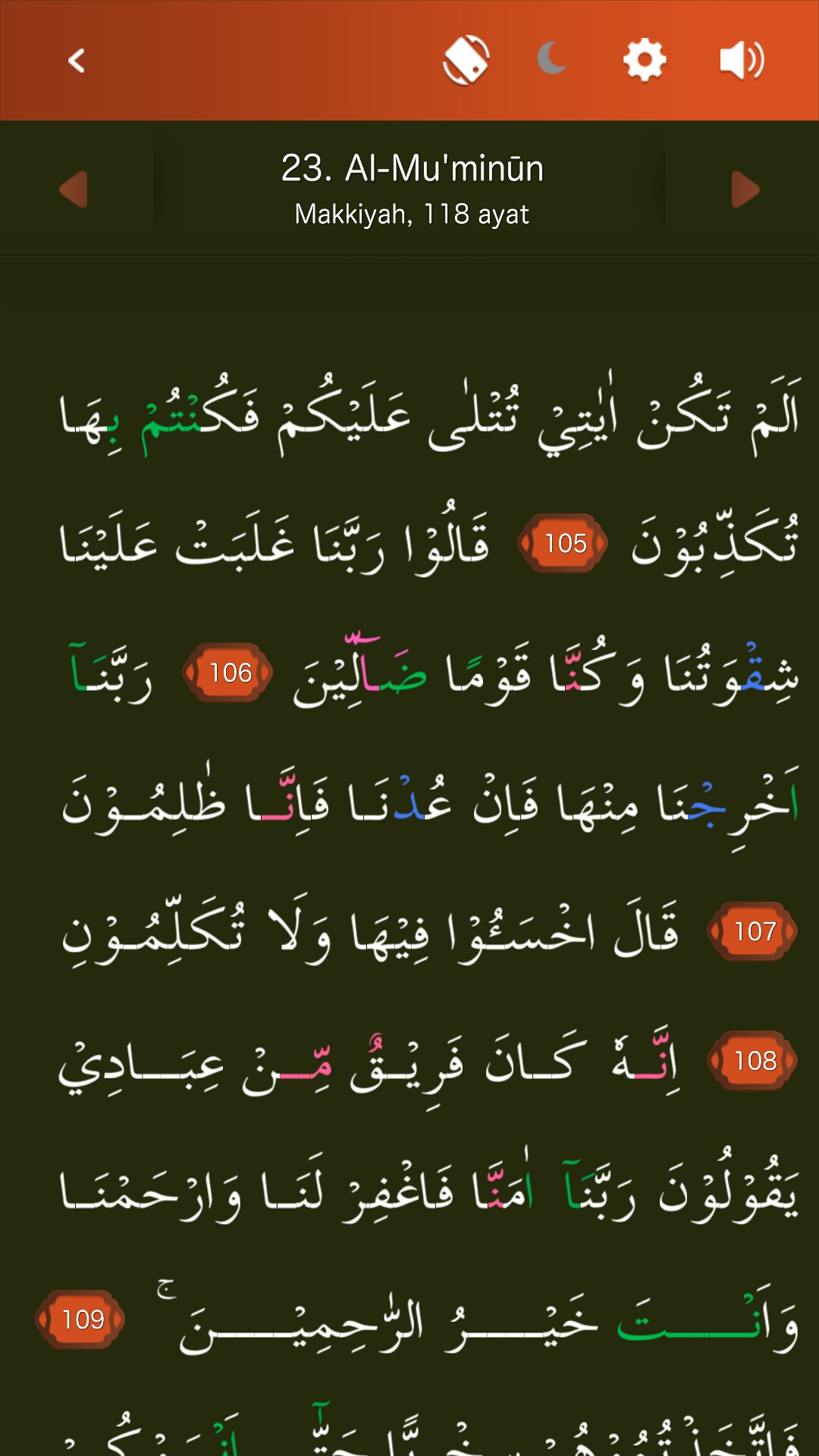819x1456 pixels.
Task: Select ayah number 108 marker
Action: 753,1060
